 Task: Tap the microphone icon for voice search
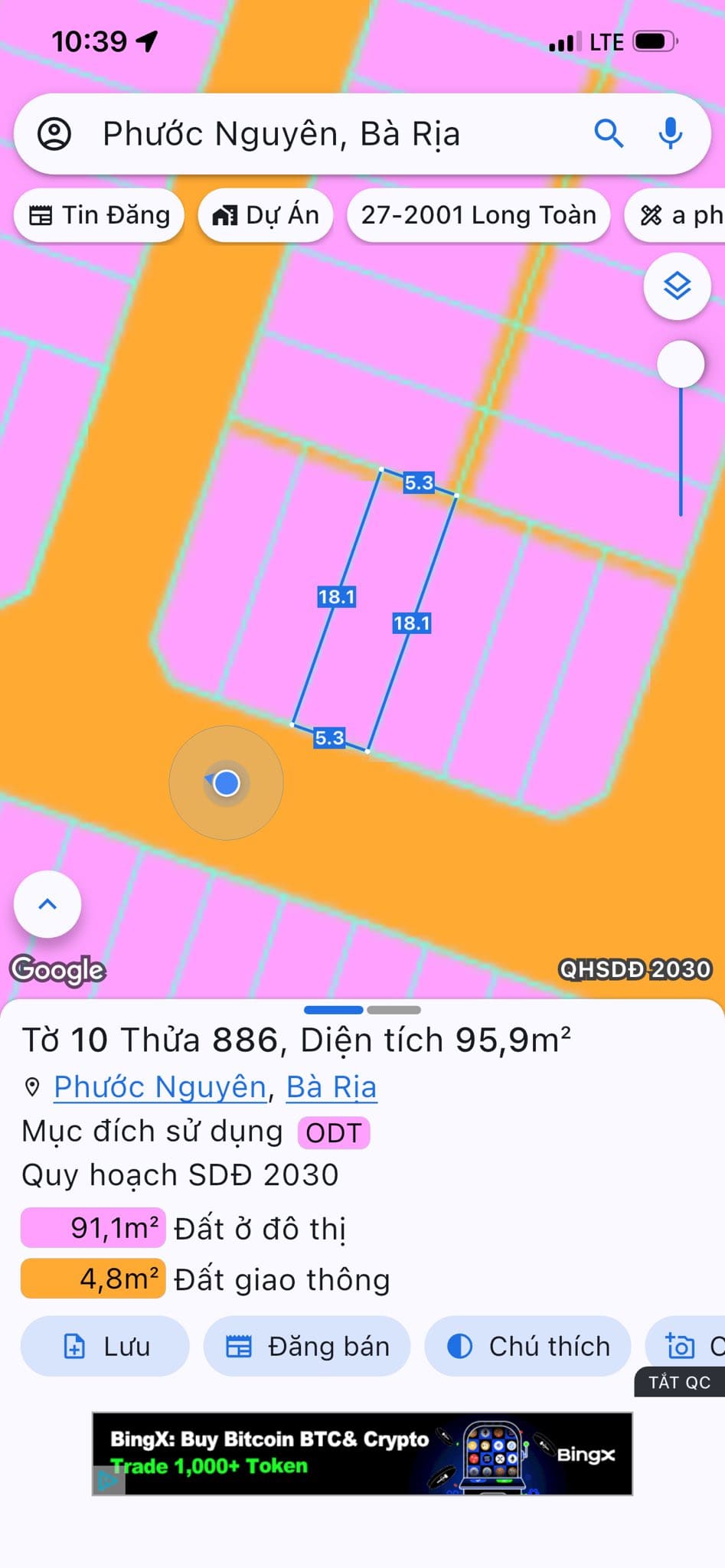670,134
